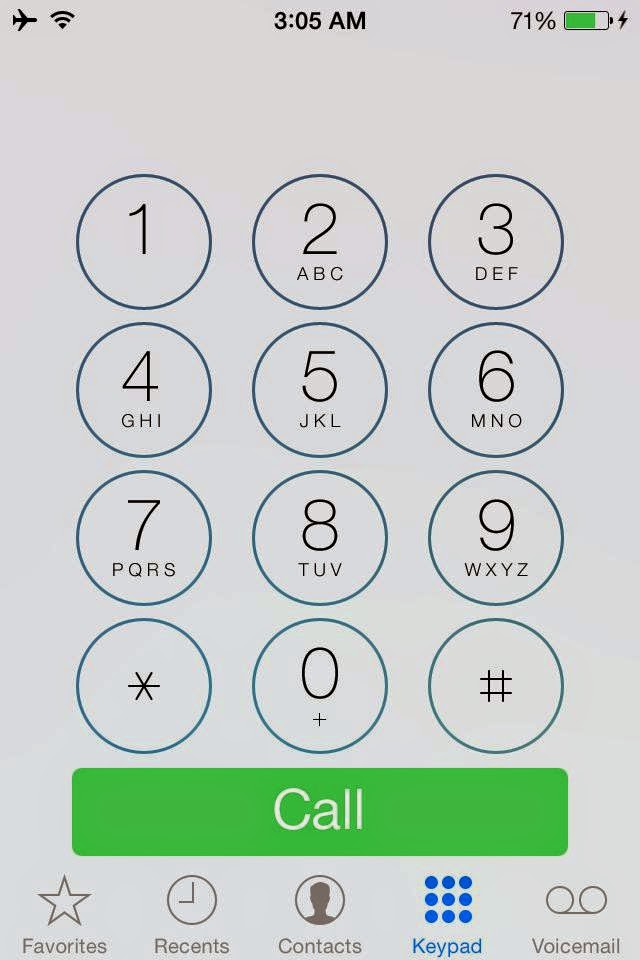The image size is (640, 960).
Task: Tap the pound hash key
Action: [496, 686]
